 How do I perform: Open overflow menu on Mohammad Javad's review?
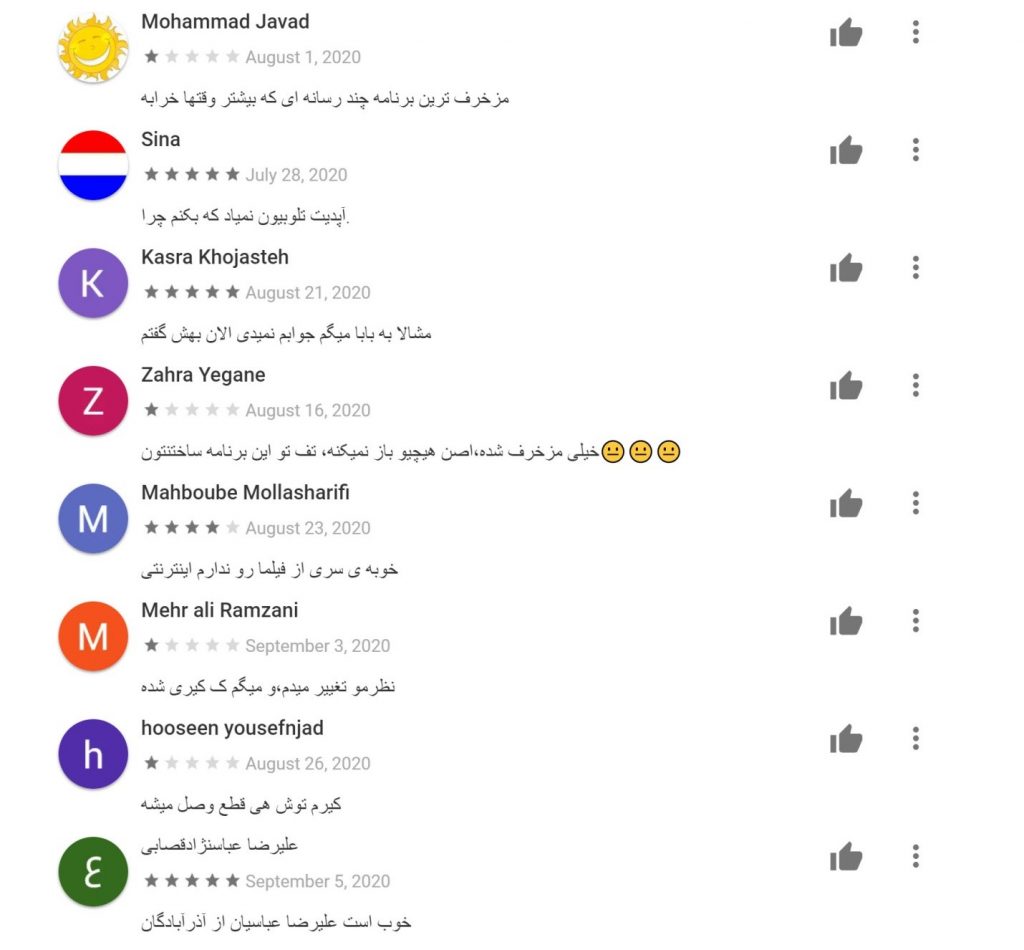click(x=916, y=33)
